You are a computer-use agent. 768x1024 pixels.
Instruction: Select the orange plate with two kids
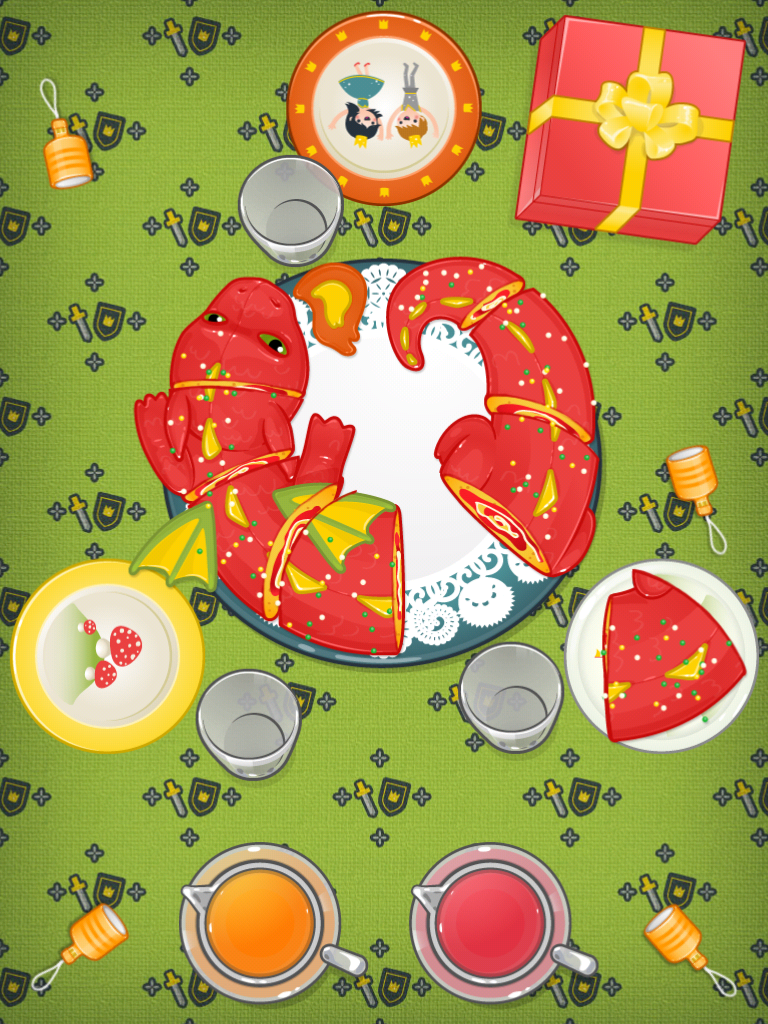click(x=384, y=108)
